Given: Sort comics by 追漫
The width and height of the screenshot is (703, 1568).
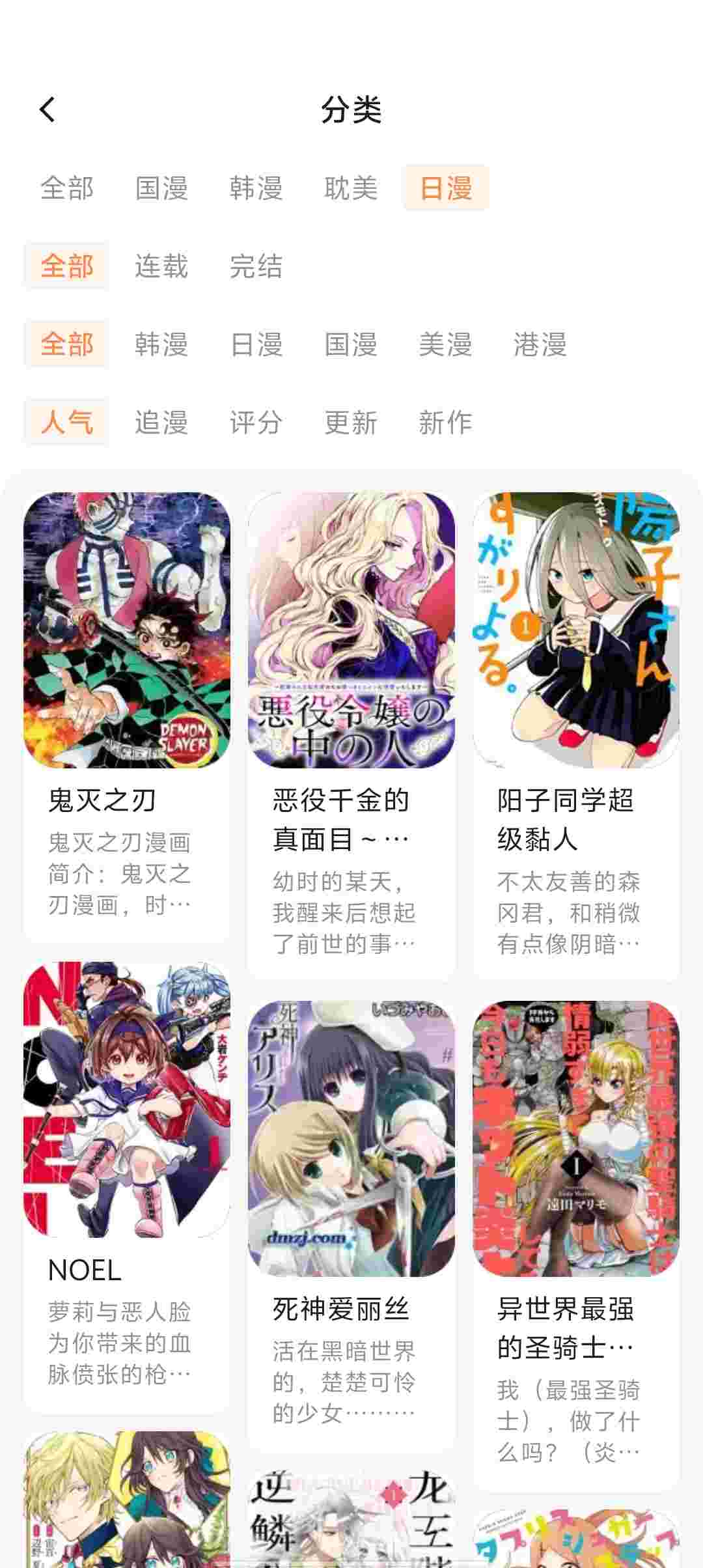Looking at the screenshot, I should (x=161, y=423).
